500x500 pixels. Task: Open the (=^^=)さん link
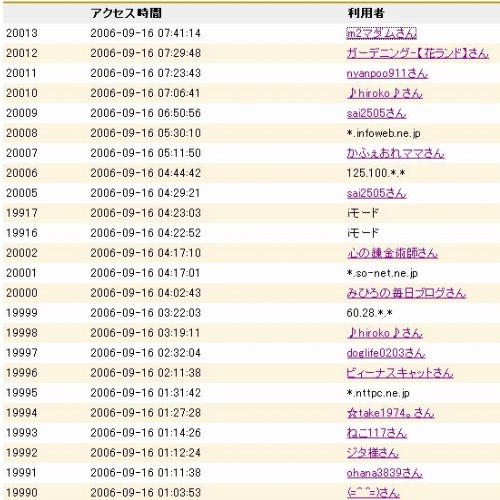point(373,493)
